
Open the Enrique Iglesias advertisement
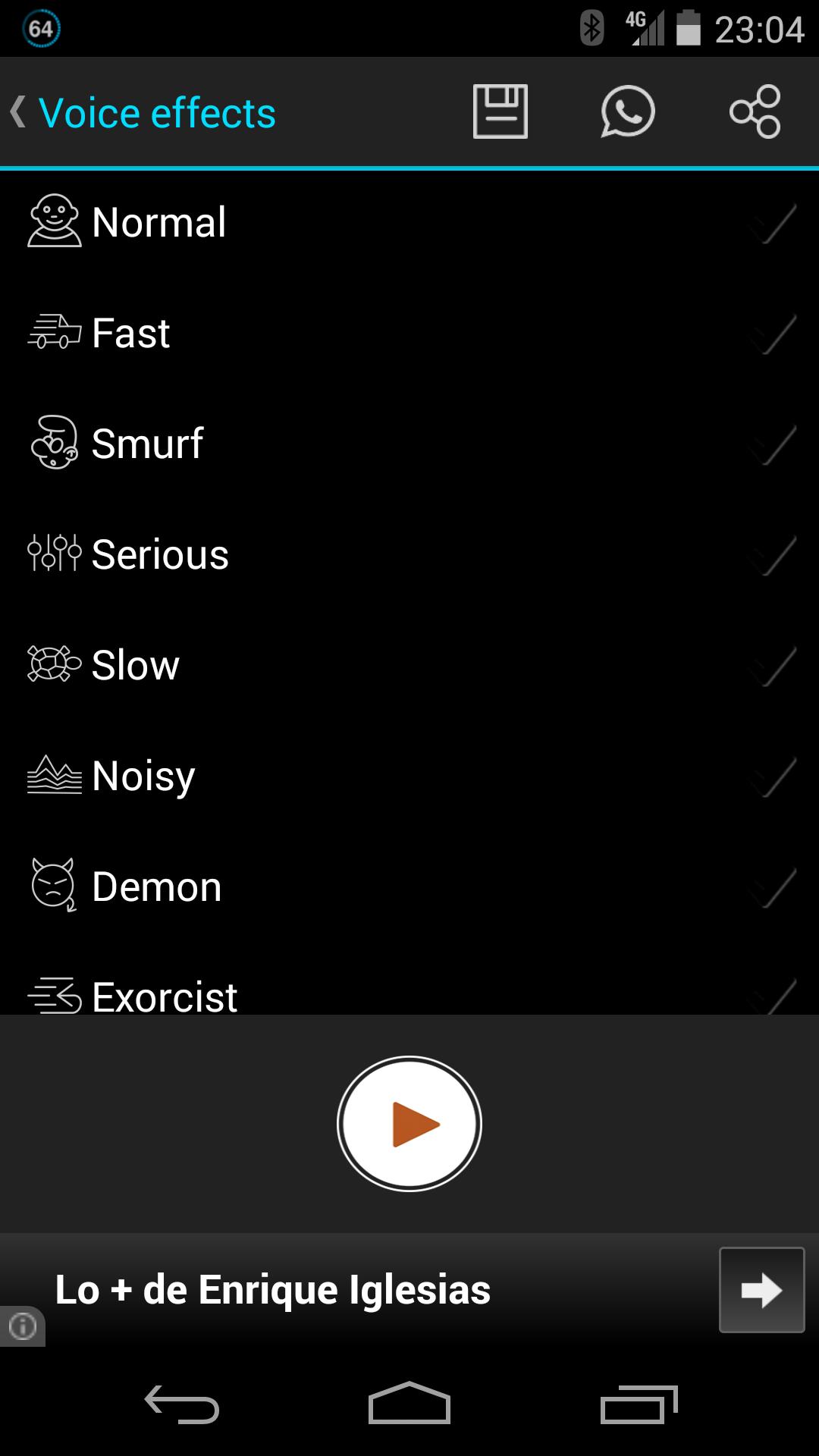pos(273,1289)
